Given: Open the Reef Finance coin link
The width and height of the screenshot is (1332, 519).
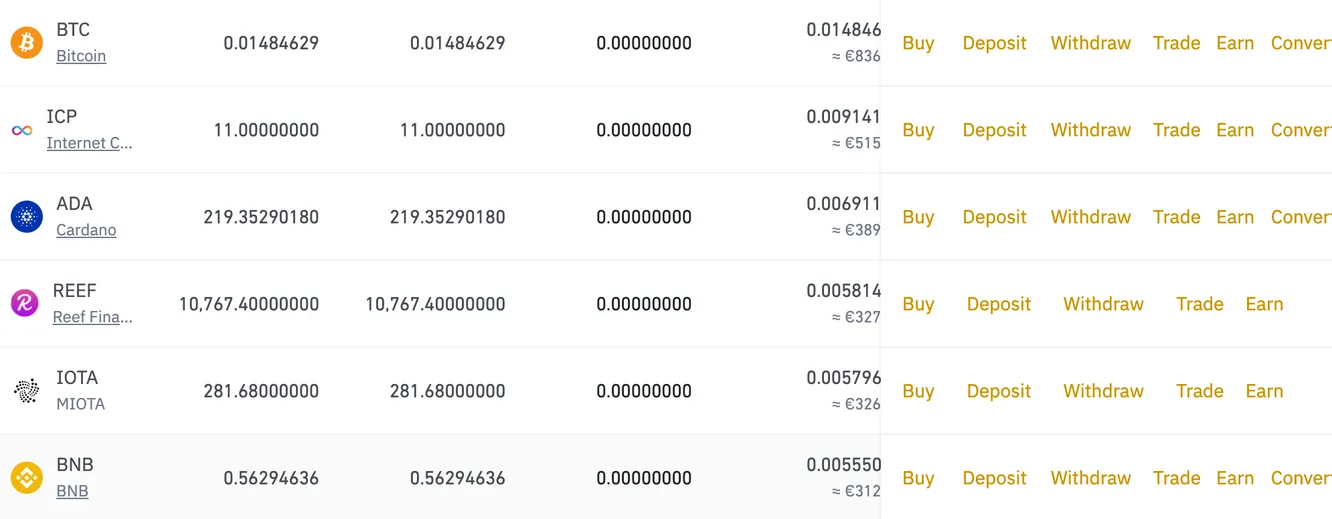Looking at the screenshot, I should click(x=92, y=317).
